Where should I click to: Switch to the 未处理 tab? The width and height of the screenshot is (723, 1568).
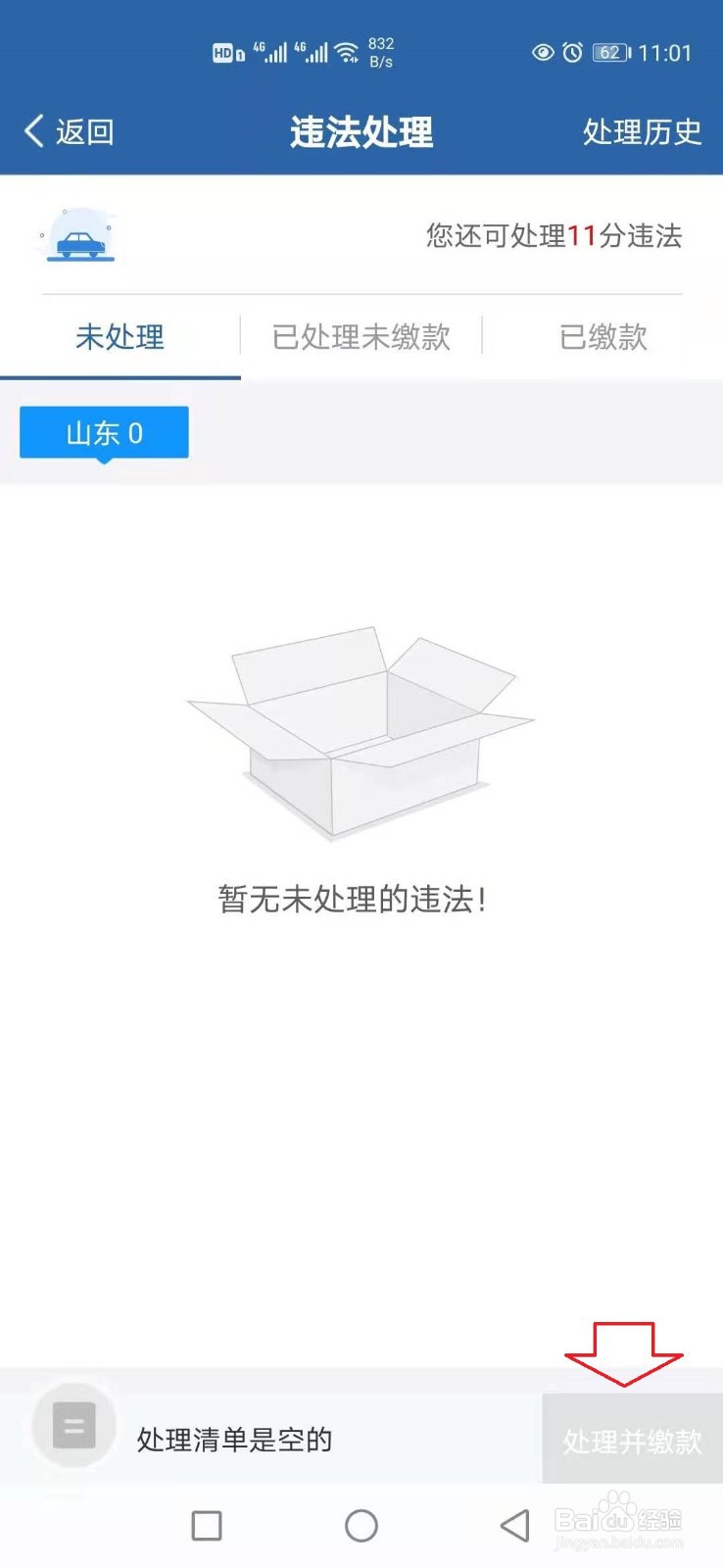[119, 337]
